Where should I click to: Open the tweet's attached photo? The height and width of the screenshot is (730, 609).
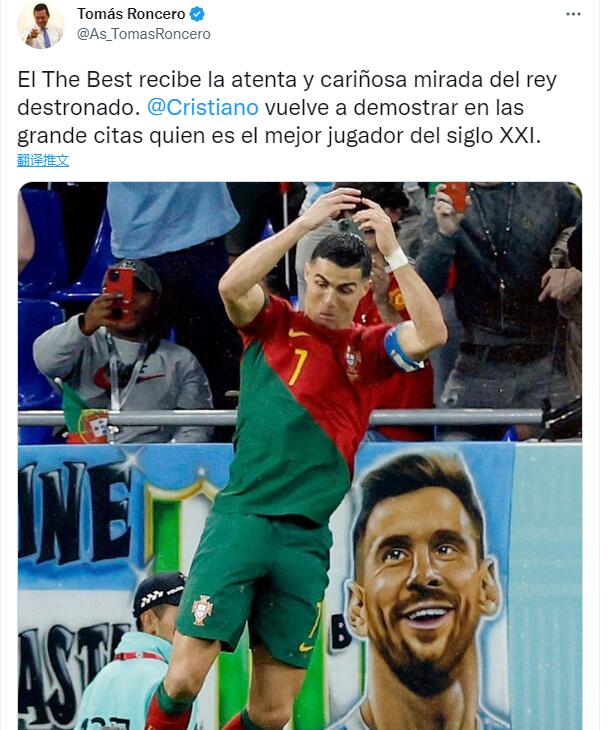pyautogui.click(x=299, y=455)
